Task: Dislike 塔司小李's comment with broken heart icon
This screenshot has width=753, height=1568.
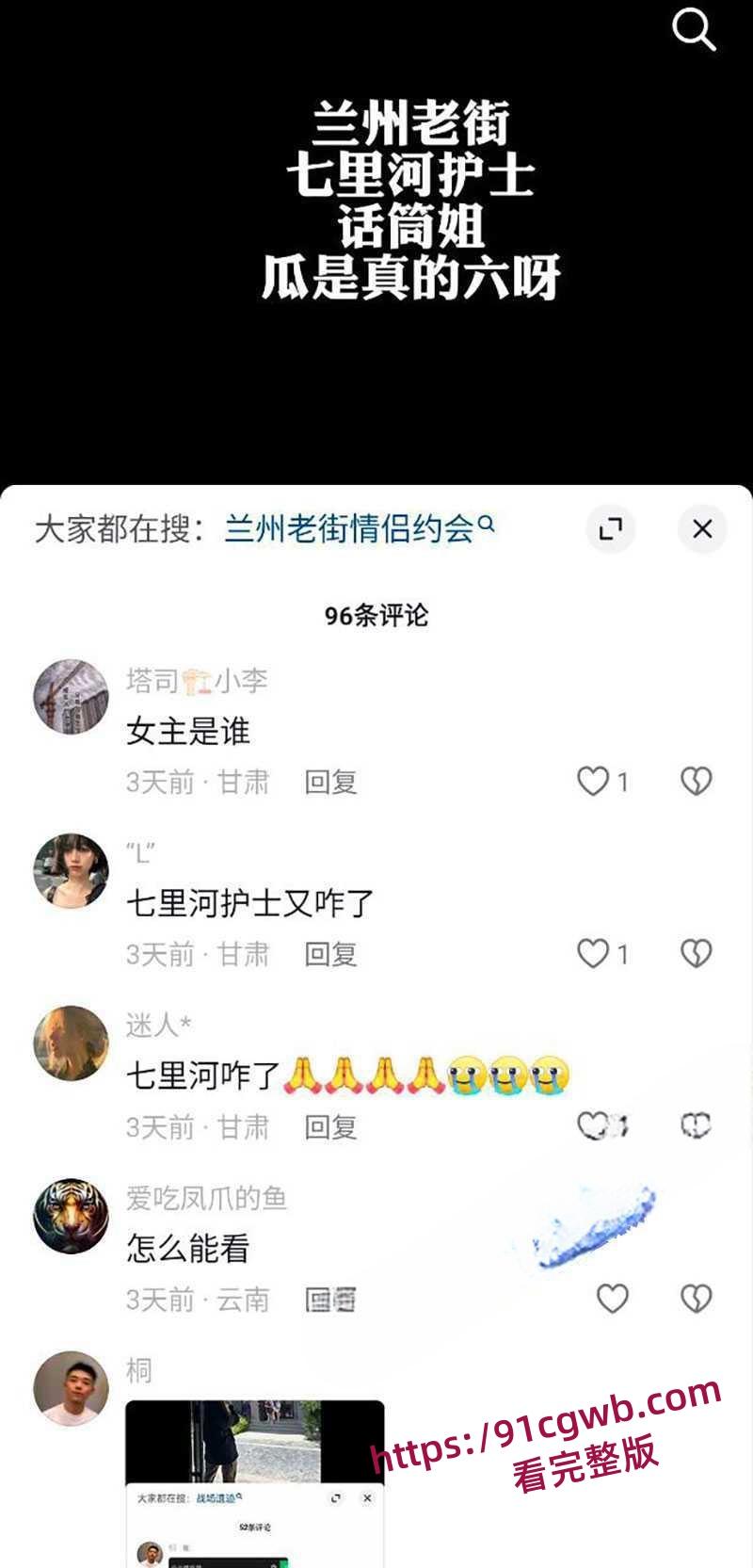Action: pos(697,782)
